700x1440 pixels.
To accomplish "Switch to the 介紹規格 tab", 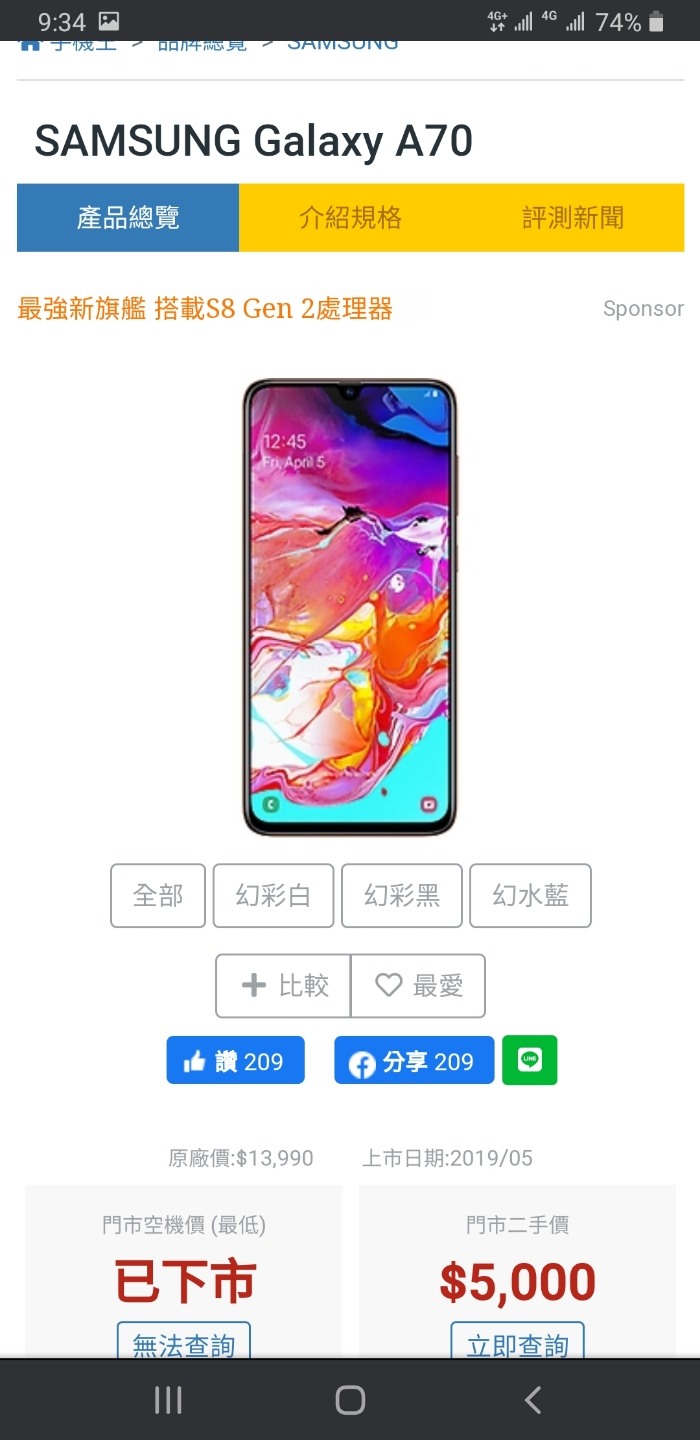I will click(x=350, y=218).
